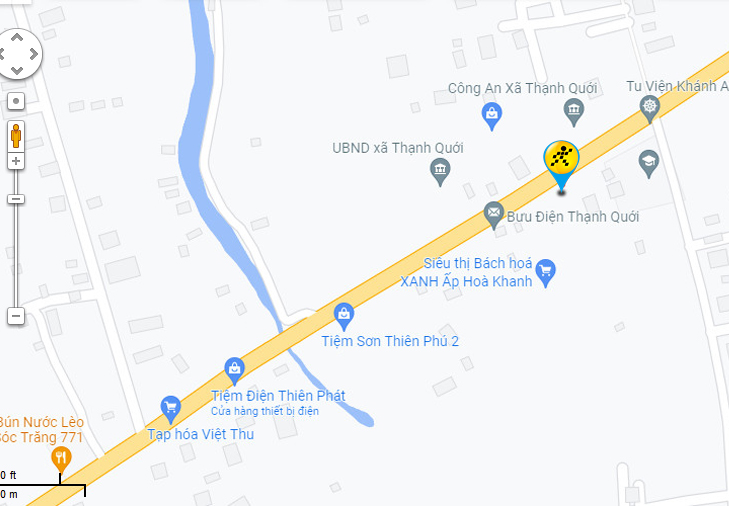Zoom out with the bottom minus button
This screenshot has height=506, width=729.
[16, 316]
